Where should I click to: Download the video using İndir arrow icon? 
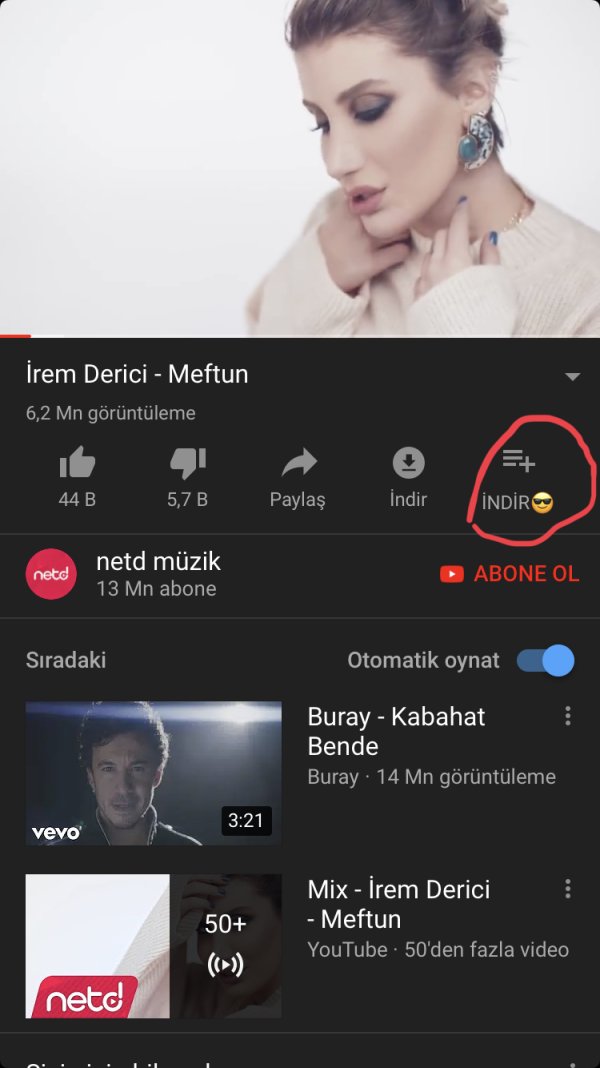pyautogui.click(x=408, y=463)
